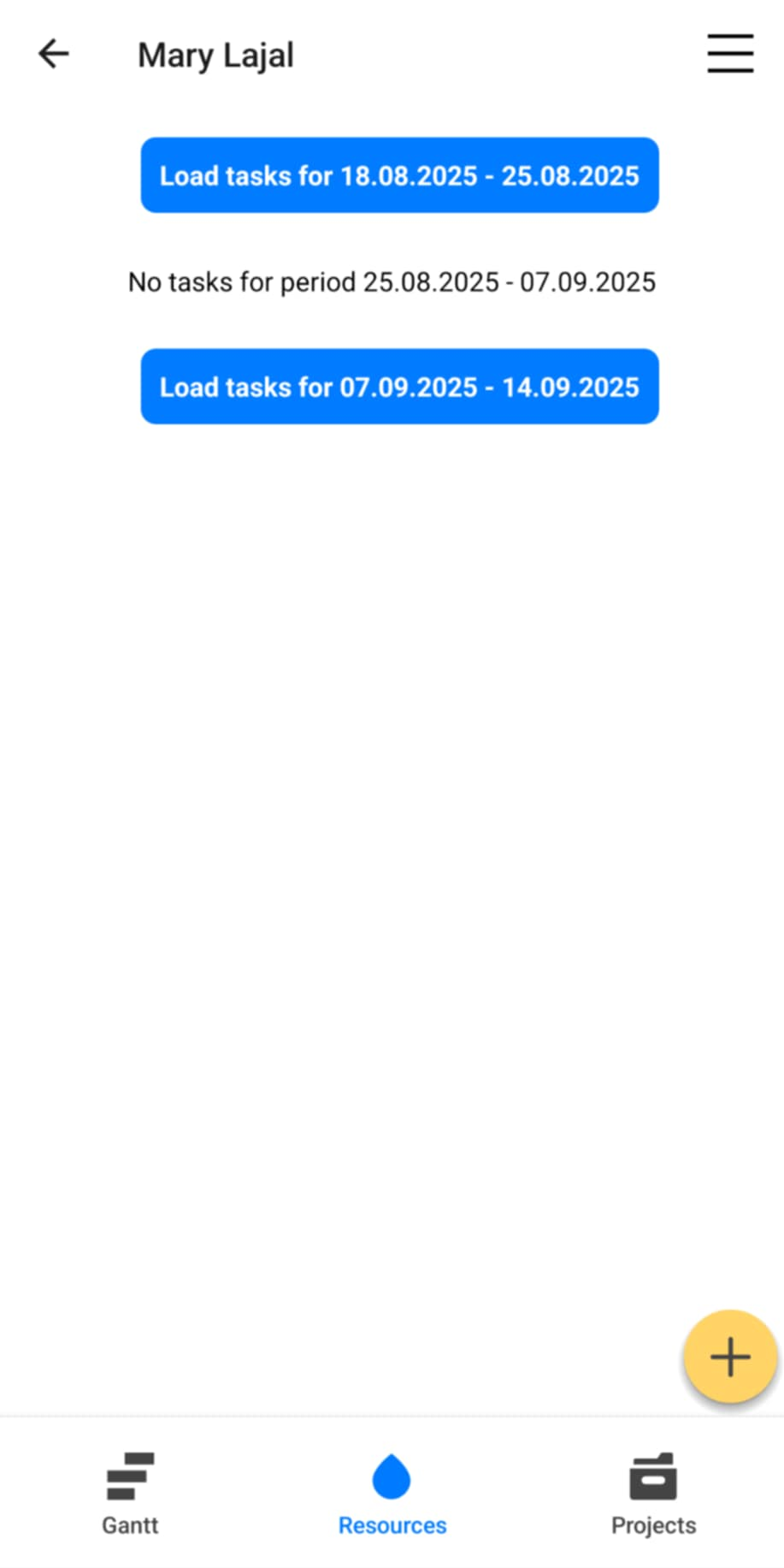Switch to the Gantt tab
784x1568 pixels.
130,1493
